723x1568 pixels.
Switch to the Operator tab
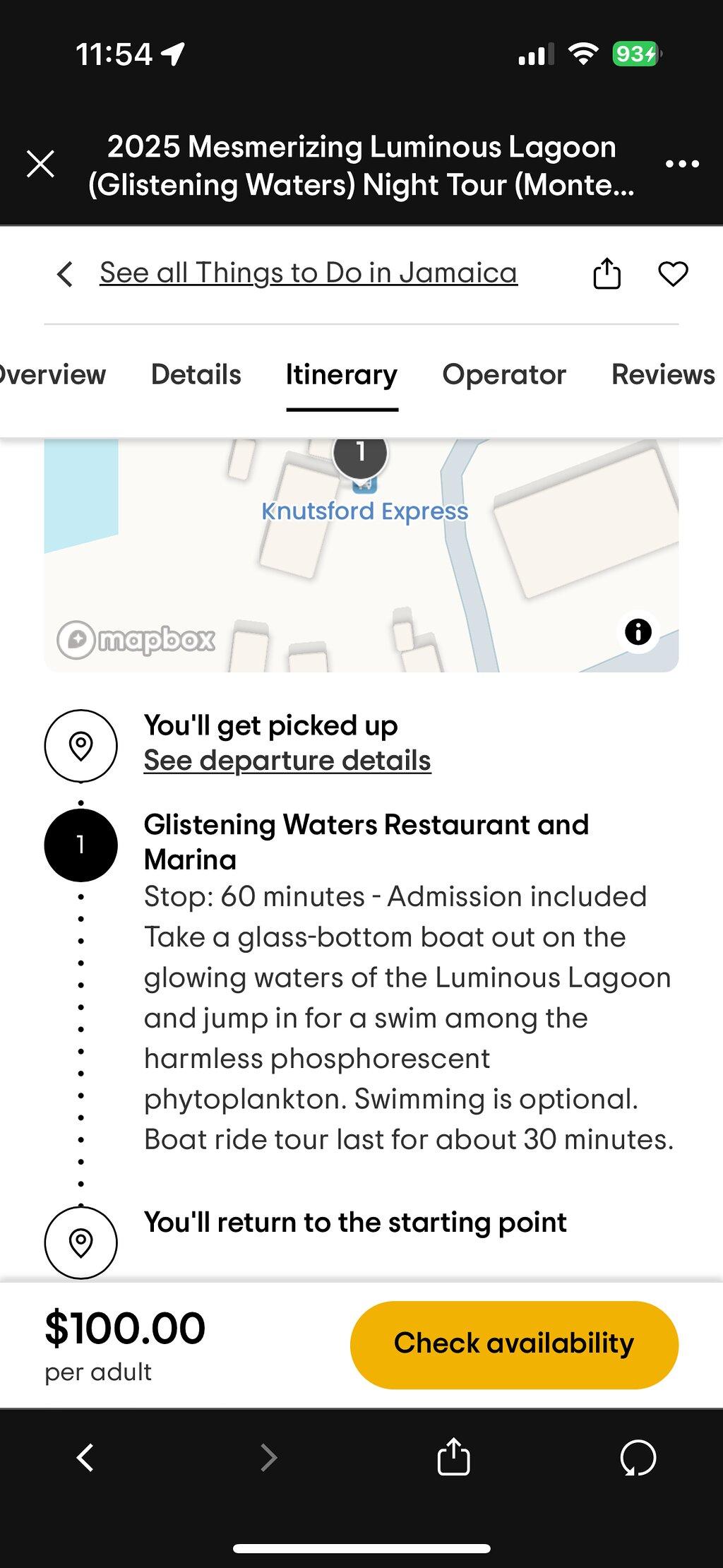pos(504,374)
